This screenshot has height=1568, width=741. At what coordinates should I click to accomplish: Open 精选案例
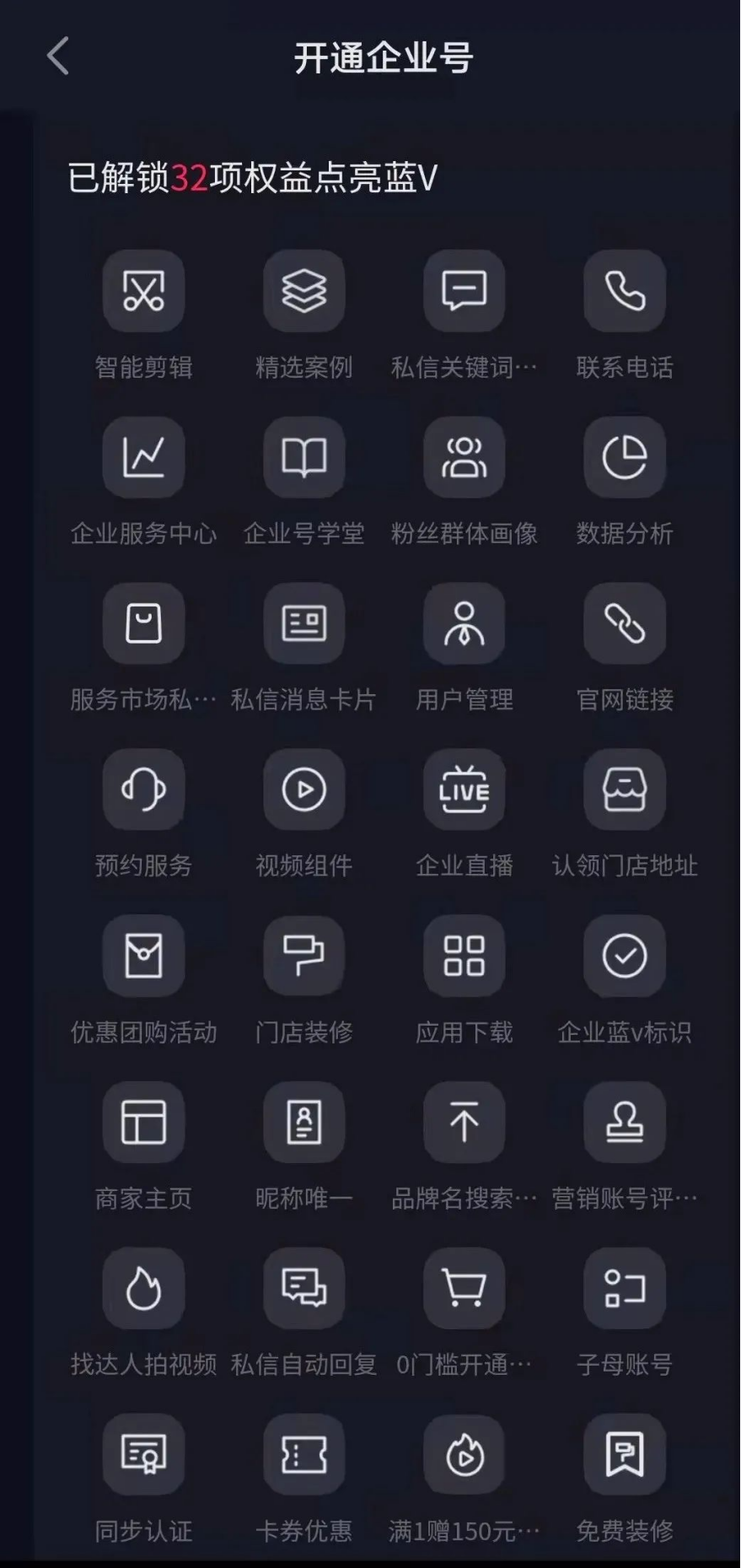303,292
